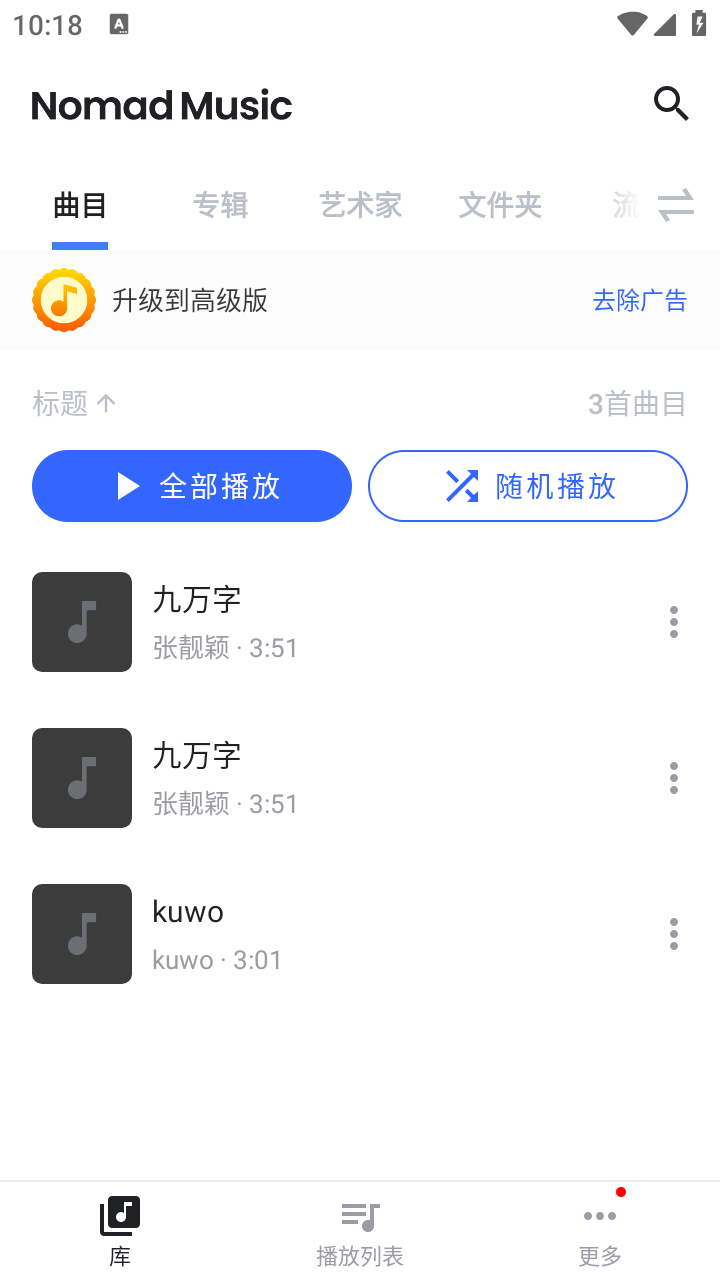The width and height of the screenshot is (720, 1280).
Task: Open overflow menu for the kuwo track
Action: pos(674,933)
